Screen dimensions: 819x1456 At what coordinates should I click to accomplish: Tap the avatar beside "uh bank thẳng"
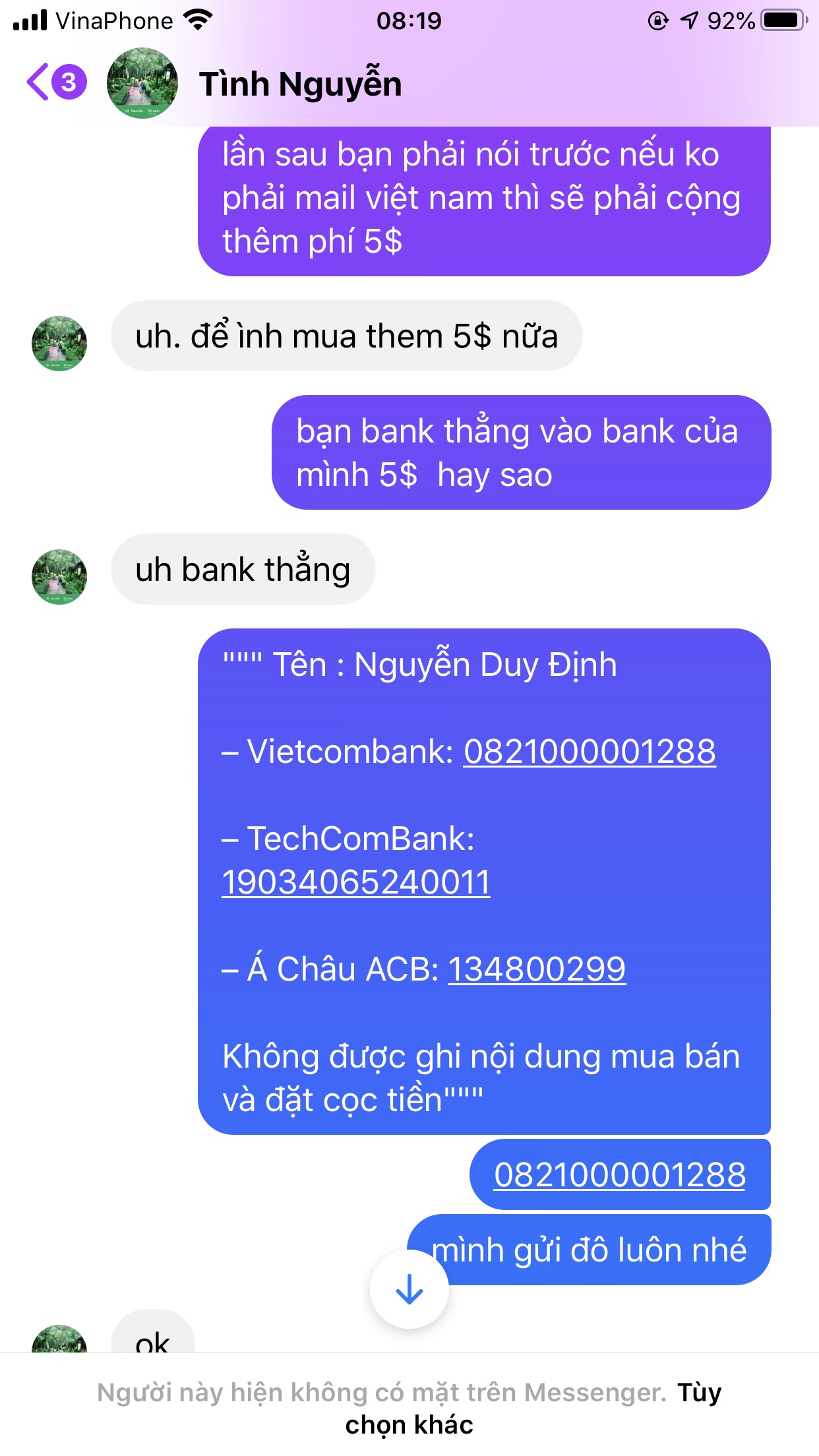[x=59, y=576]
